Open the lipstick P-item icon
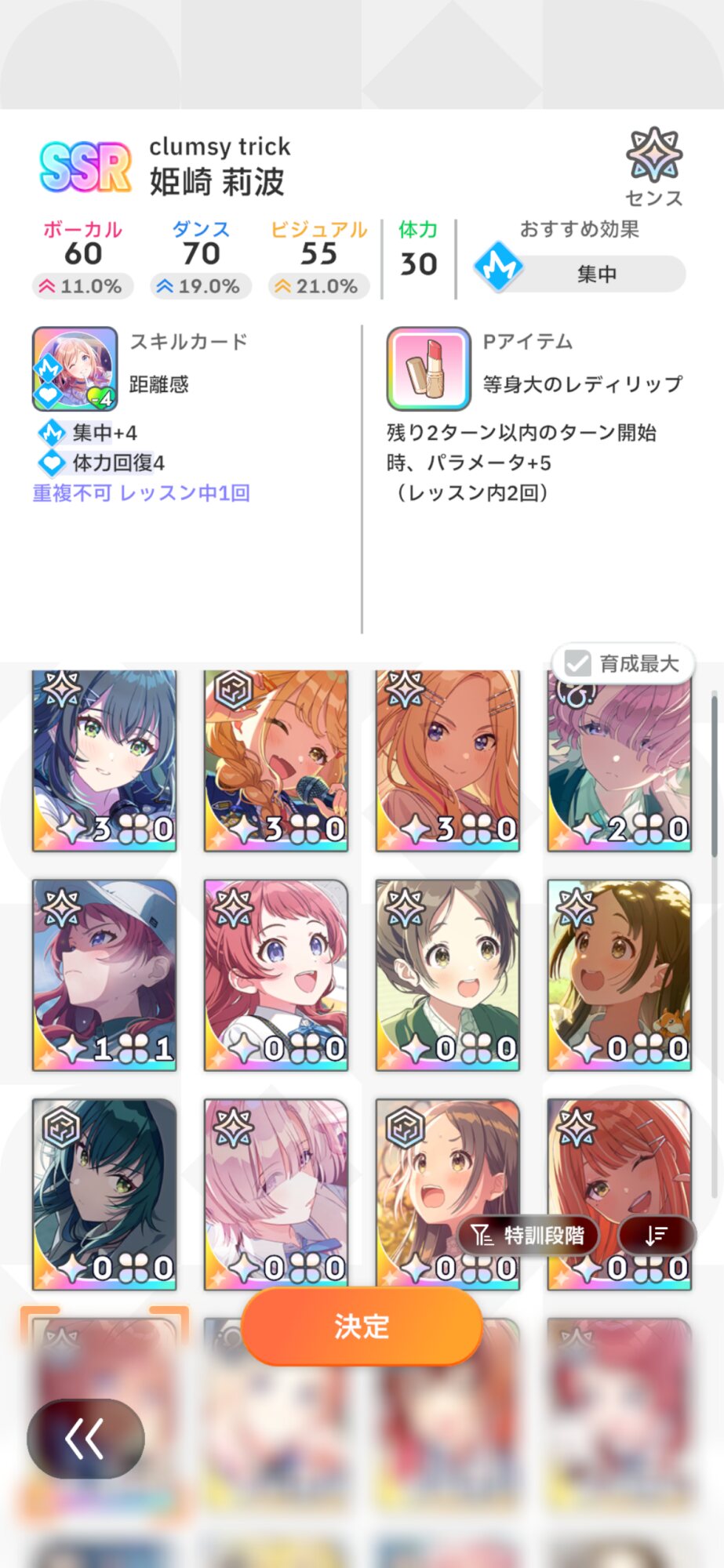 click(428, 368)
